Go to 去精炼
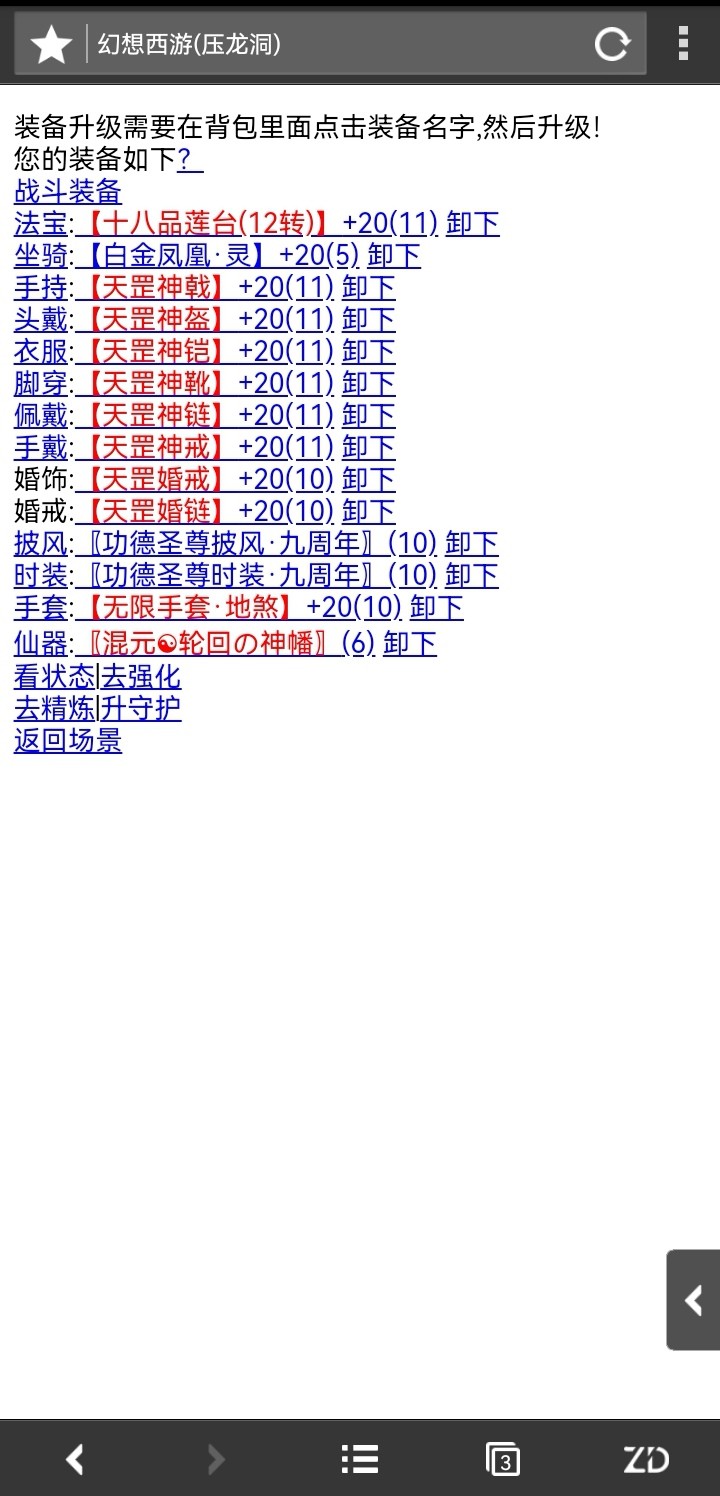 pos(54,709)
